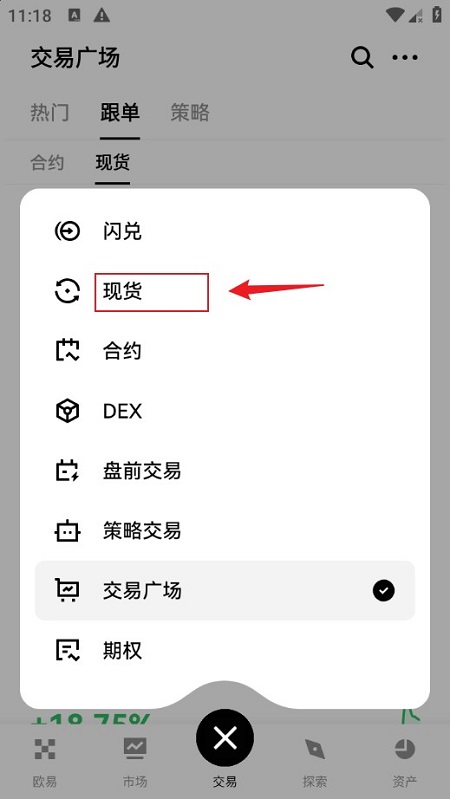Screen dimensions: 450x799
Task: Open 闪兑 from the trade menu
Action: (x=225, y=232)
